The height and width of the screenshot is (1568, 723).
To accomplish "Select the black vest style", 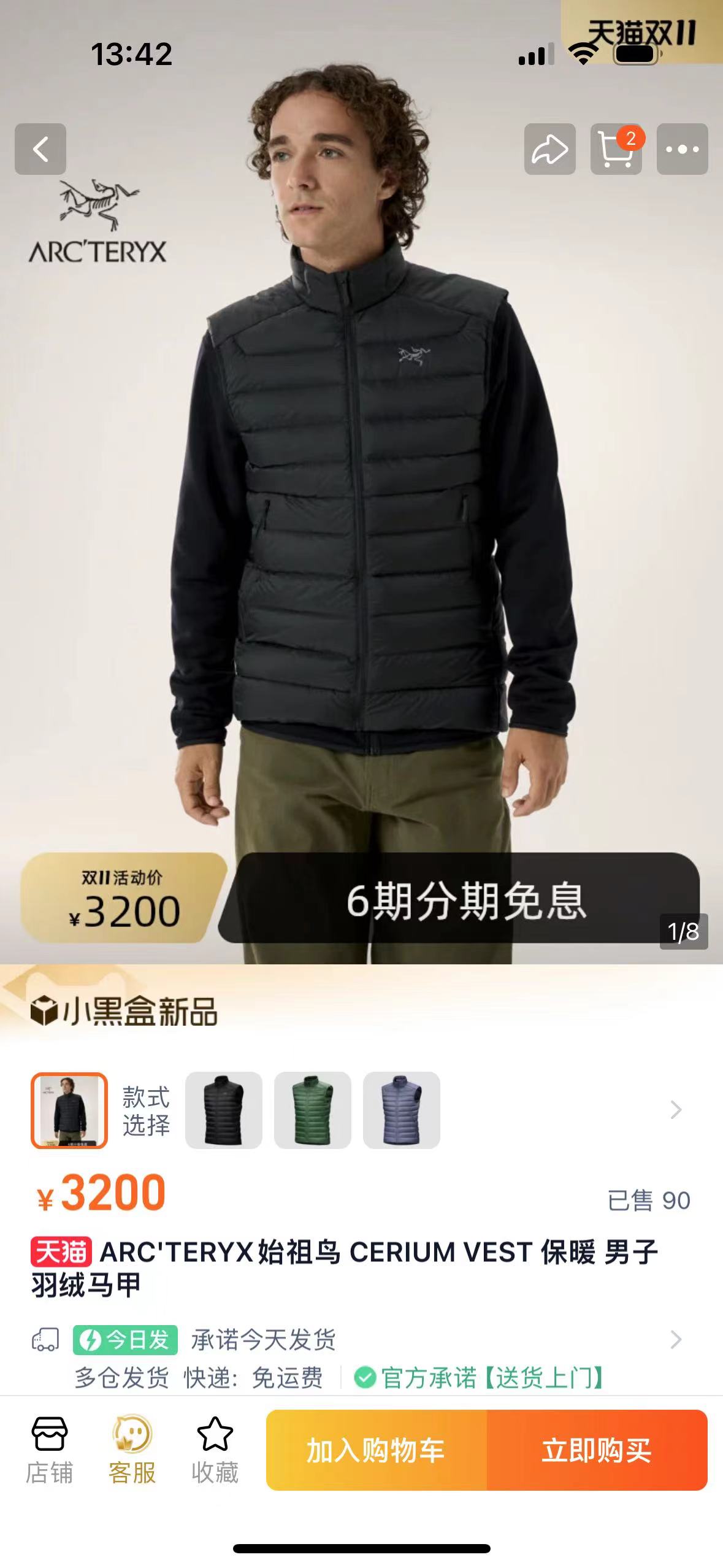I will tap(224, 1110).
